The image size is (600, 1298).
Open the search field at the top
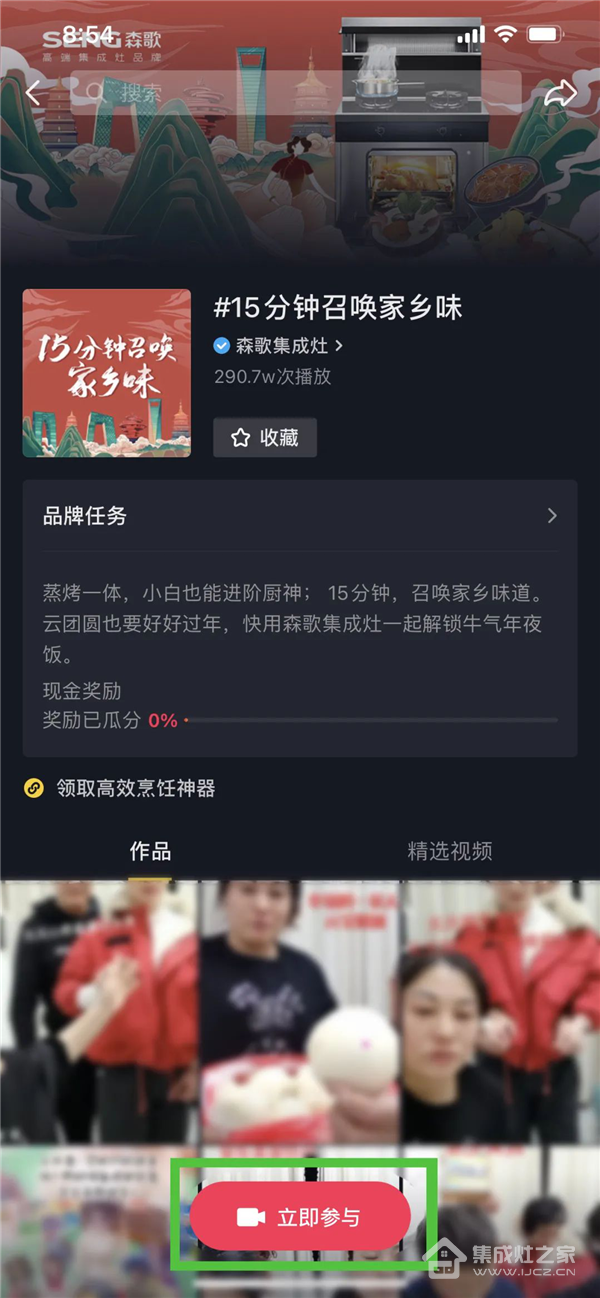pos(300,94)
